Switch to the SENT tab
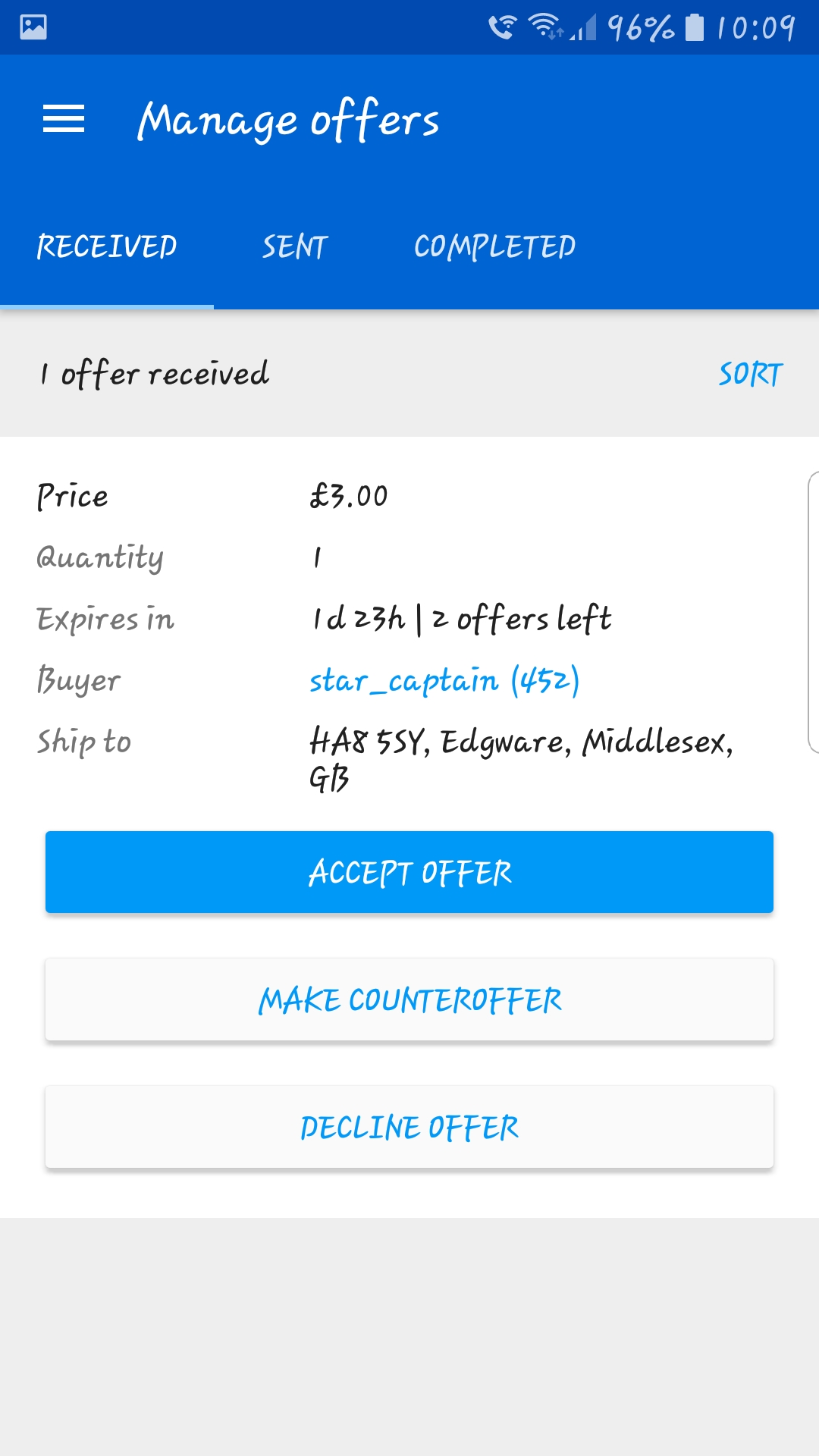The width and height of the screenshot is (819, 1456). pyautogui.click(x=295, y=246)
